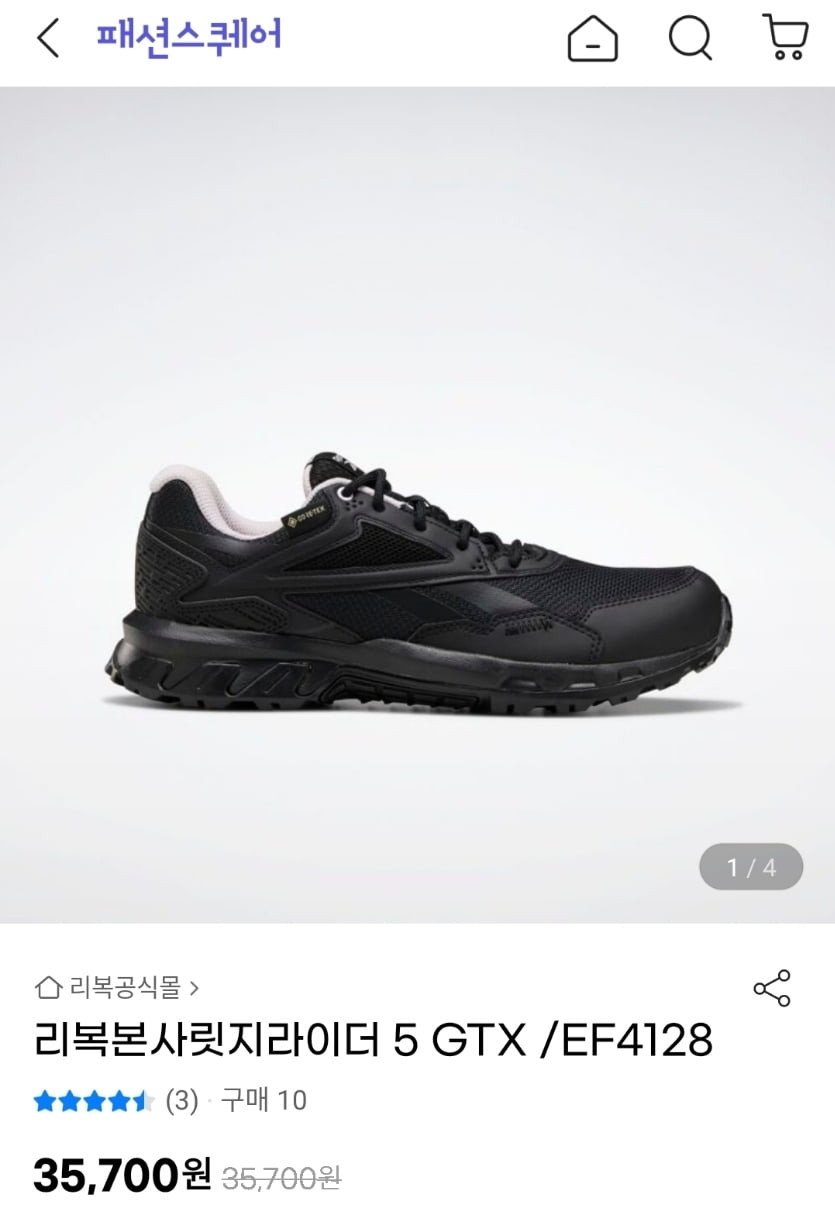
Task: Open the 패션스퀘어 store home
Action: pyautogui.click(x=189, y=36)
